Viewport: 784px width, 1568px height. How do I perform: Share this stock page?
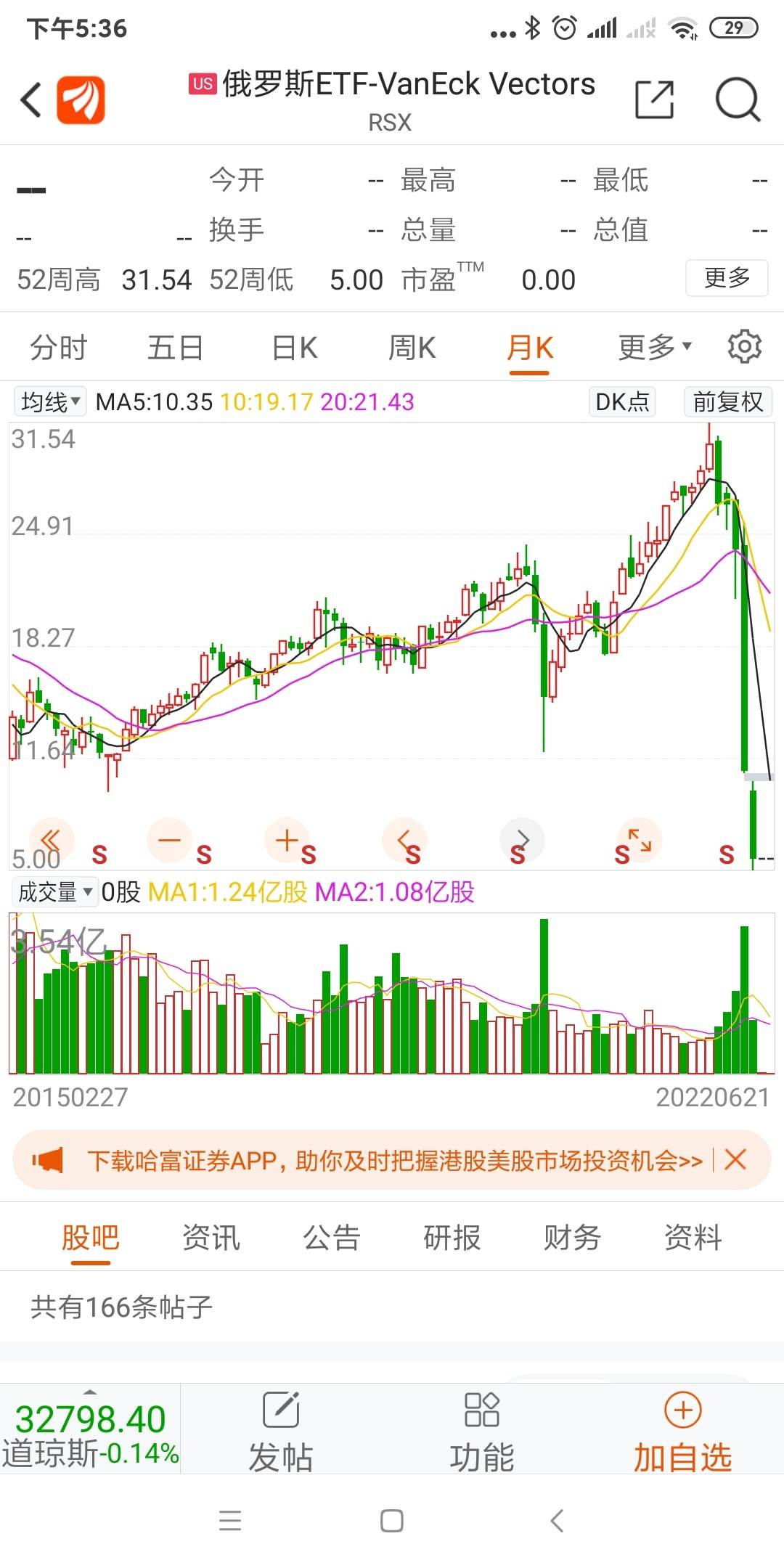[654, 99]
